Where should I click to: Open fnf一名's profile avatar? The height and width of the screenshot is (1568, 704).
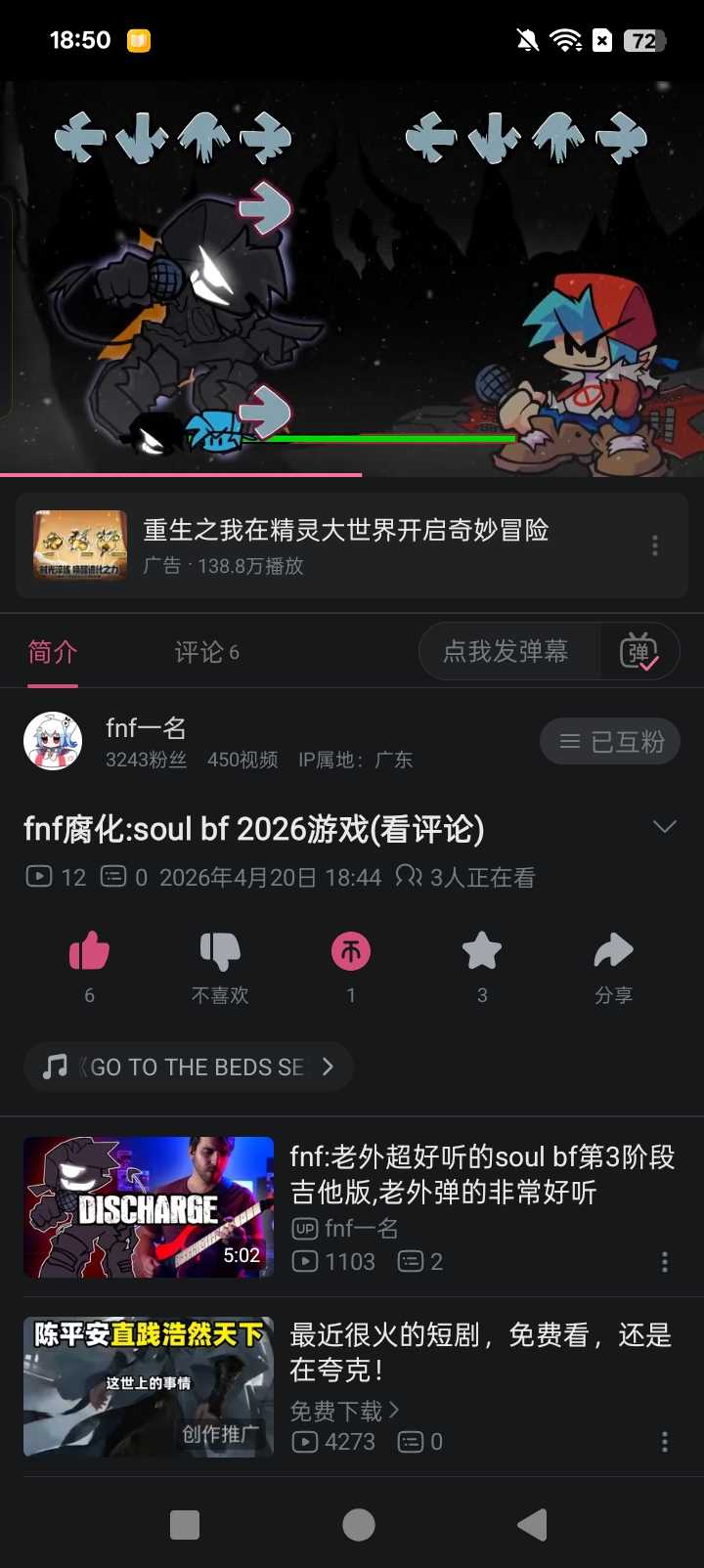click(53, 741)
